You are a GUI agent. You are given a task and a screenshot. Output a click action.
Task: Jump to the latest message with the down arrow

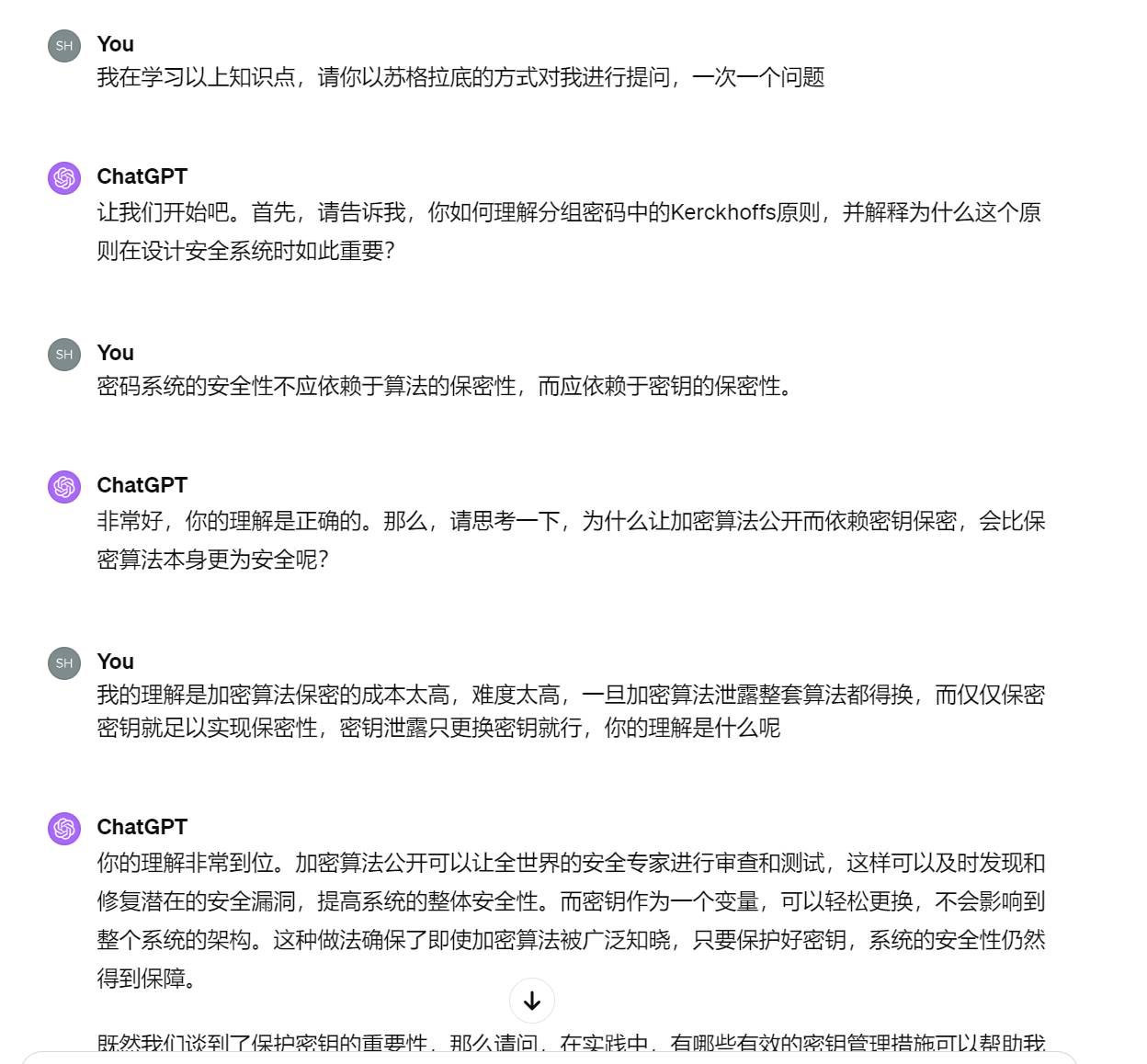[531, 1001]
